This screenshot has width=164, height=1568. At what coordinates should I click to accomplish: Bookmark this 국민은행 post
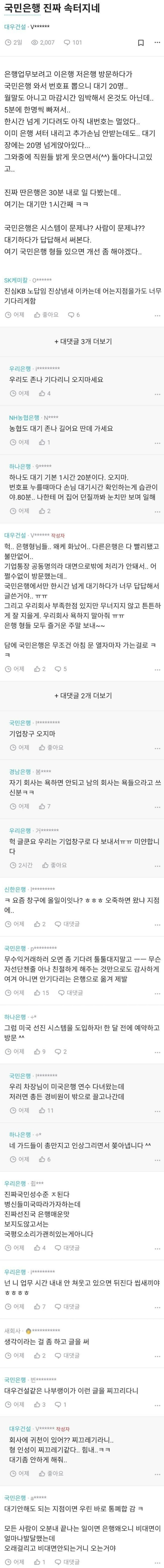141,43
